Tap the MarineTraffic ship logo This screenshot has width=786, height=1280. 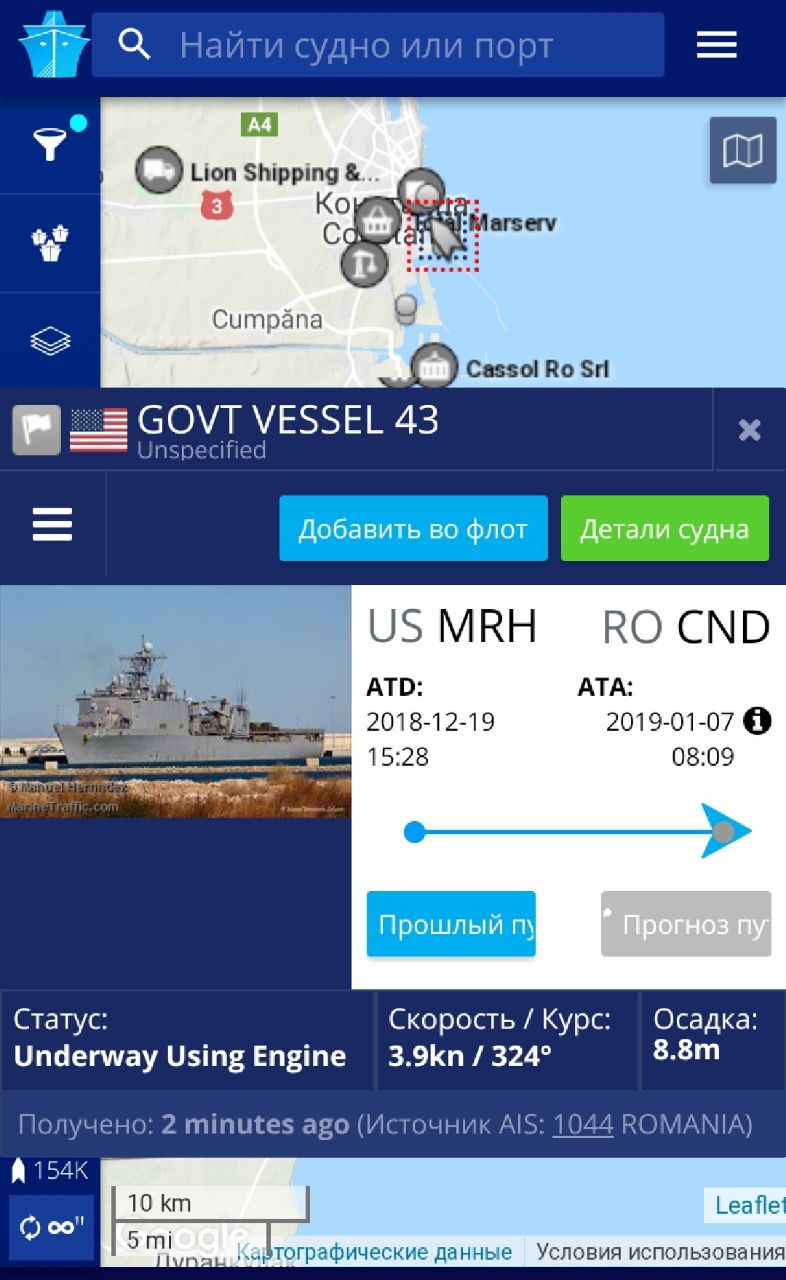tap(53, 45)
